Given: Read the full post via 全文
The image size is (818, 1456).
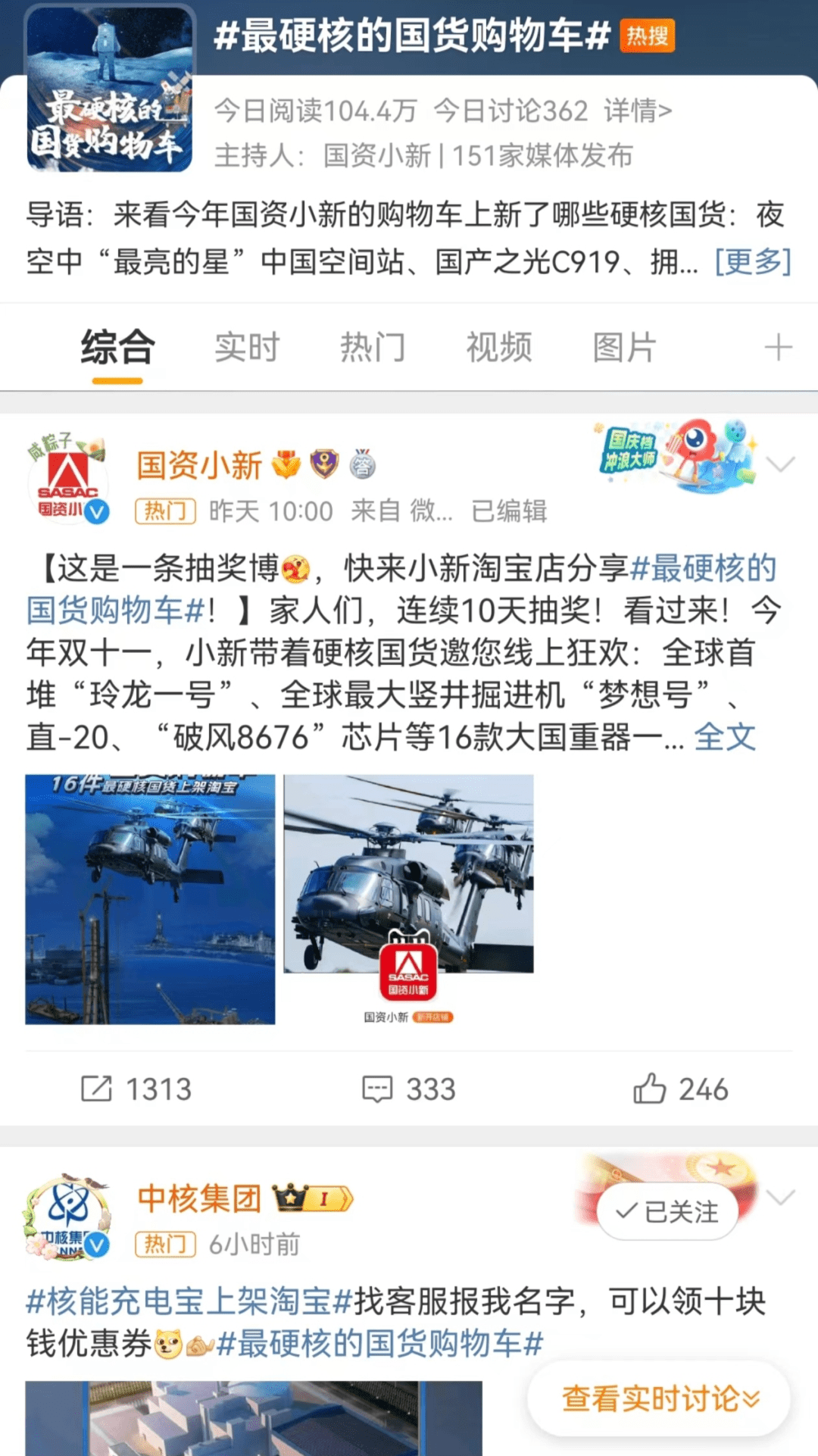Looking at the screenshot, I should click(x=725, y=736).
